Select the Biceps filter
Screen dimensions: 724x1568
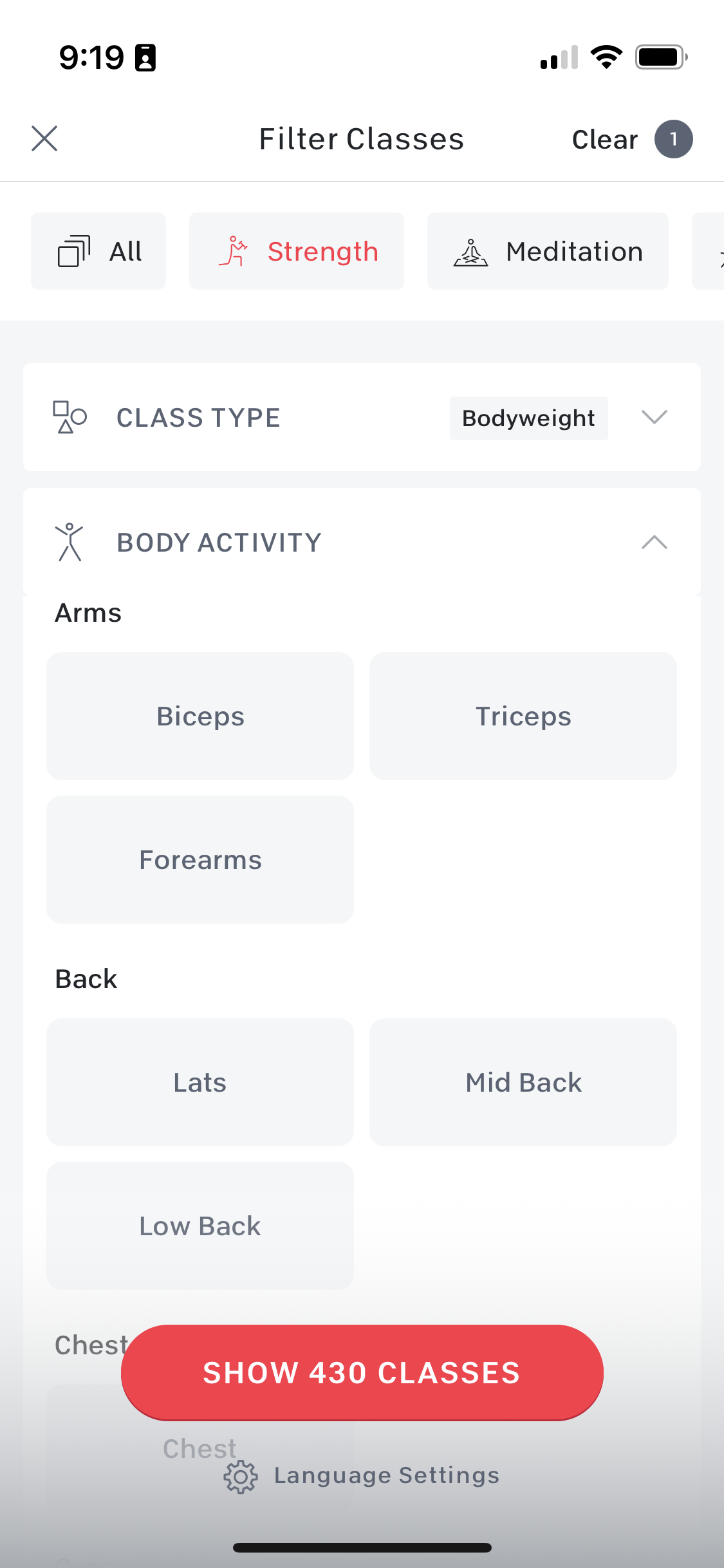[200, 716]
